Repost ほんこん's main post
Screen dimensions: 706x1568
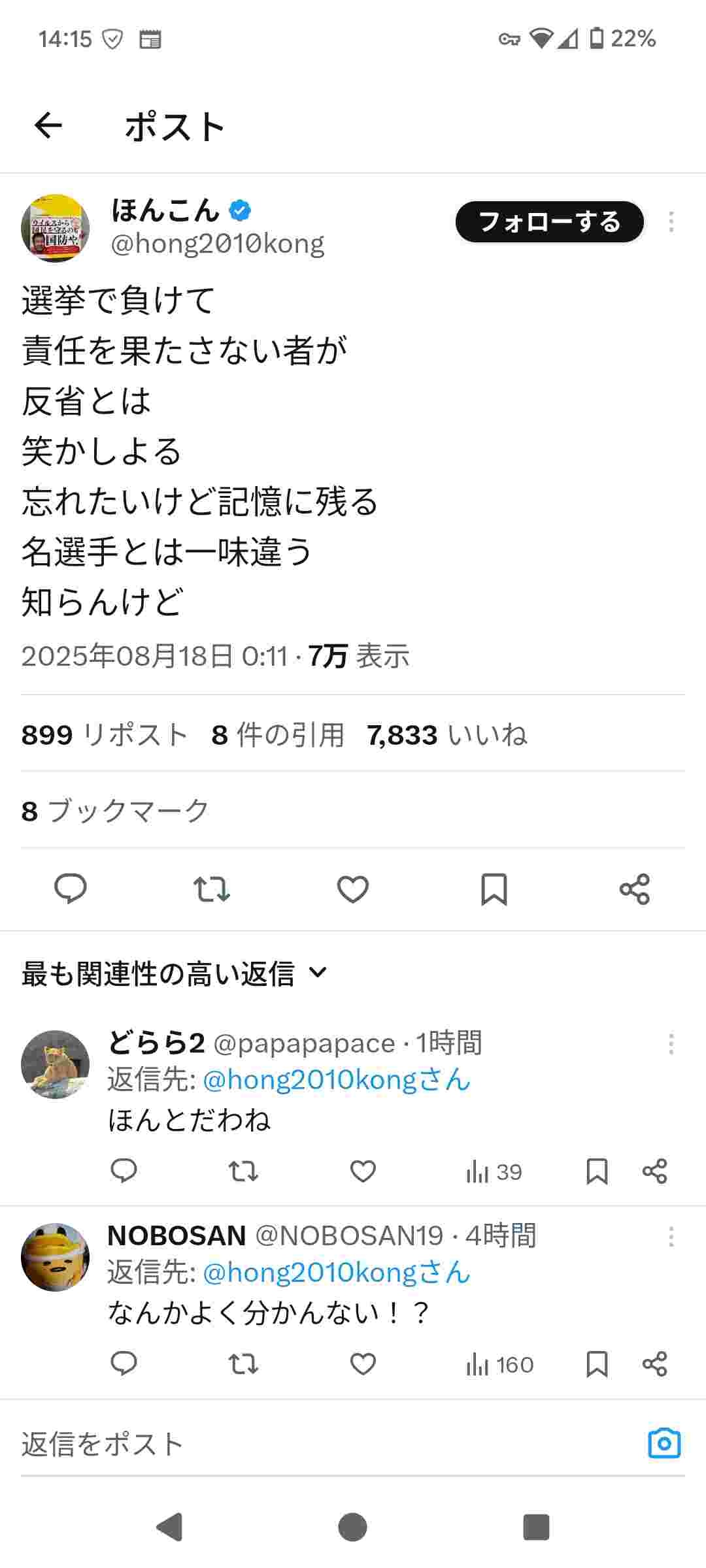(x=212, y=889)
